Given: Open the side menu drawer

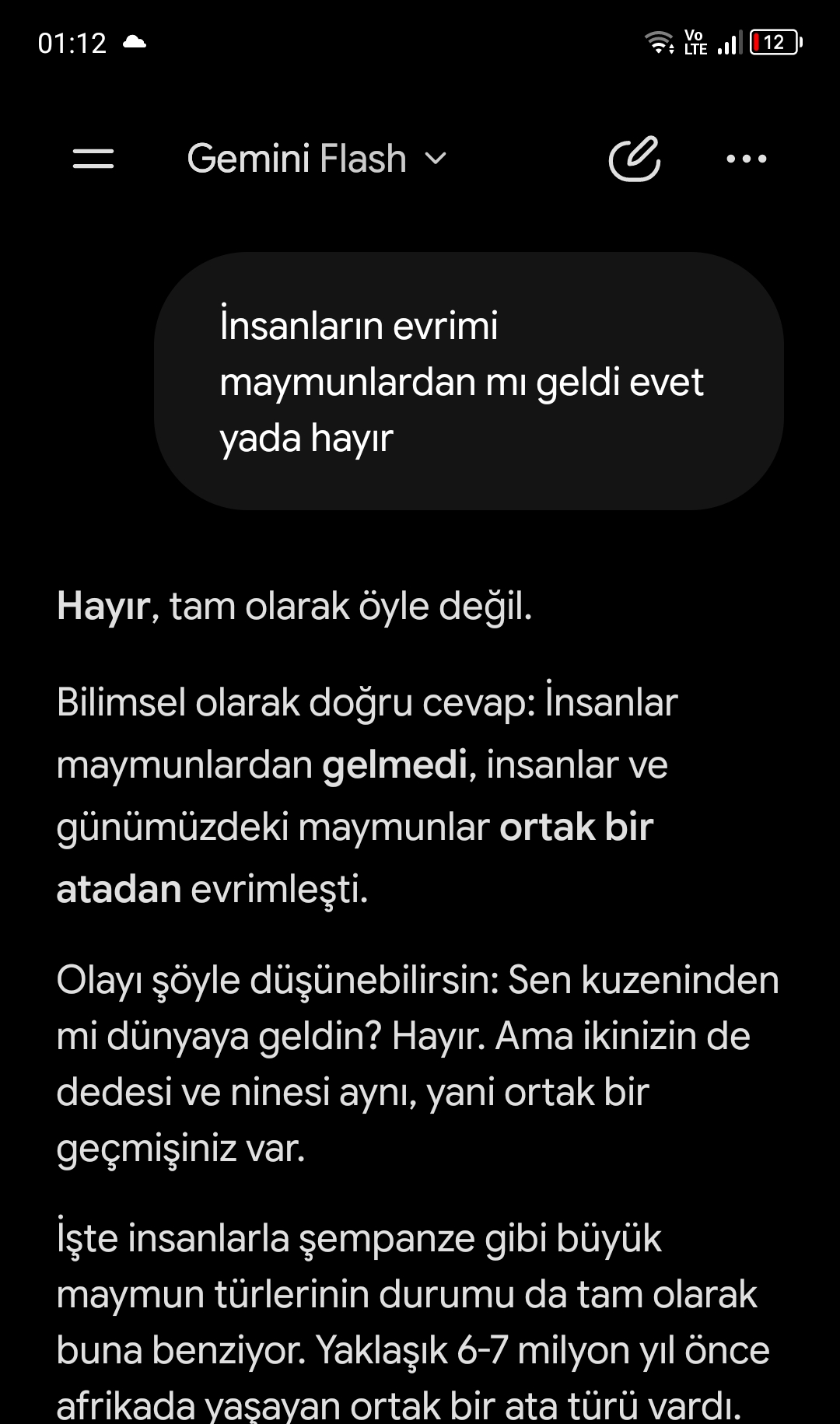Looking at the screenshot, I should pos(93,159).
